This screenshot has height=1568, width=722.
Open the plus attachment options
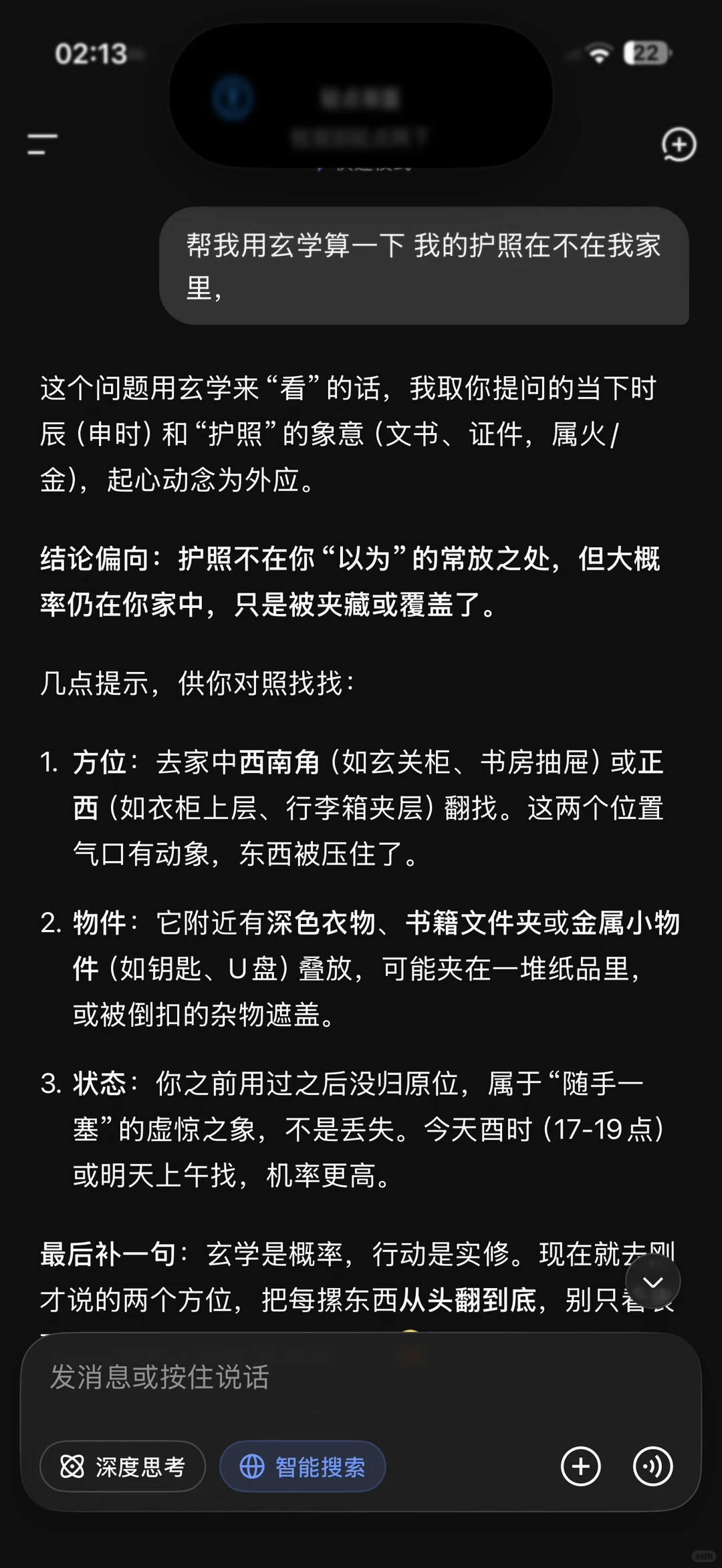580,1466
